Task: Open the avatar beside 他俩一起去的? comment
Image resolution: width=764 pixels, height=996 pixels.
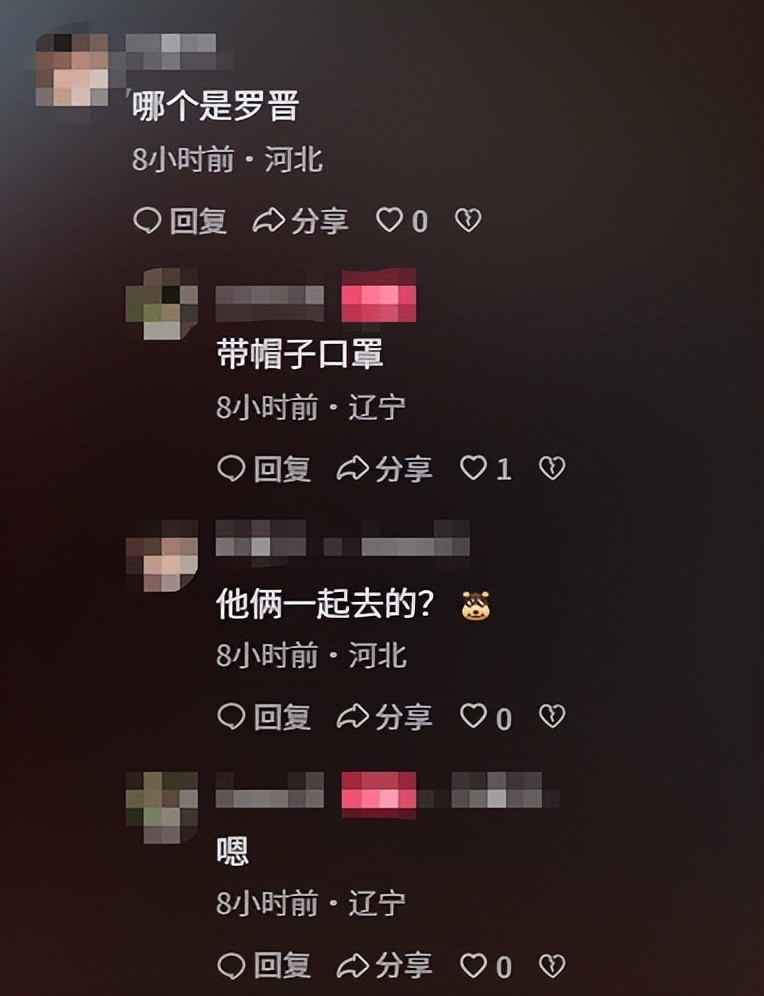Action: click(162, 556)
